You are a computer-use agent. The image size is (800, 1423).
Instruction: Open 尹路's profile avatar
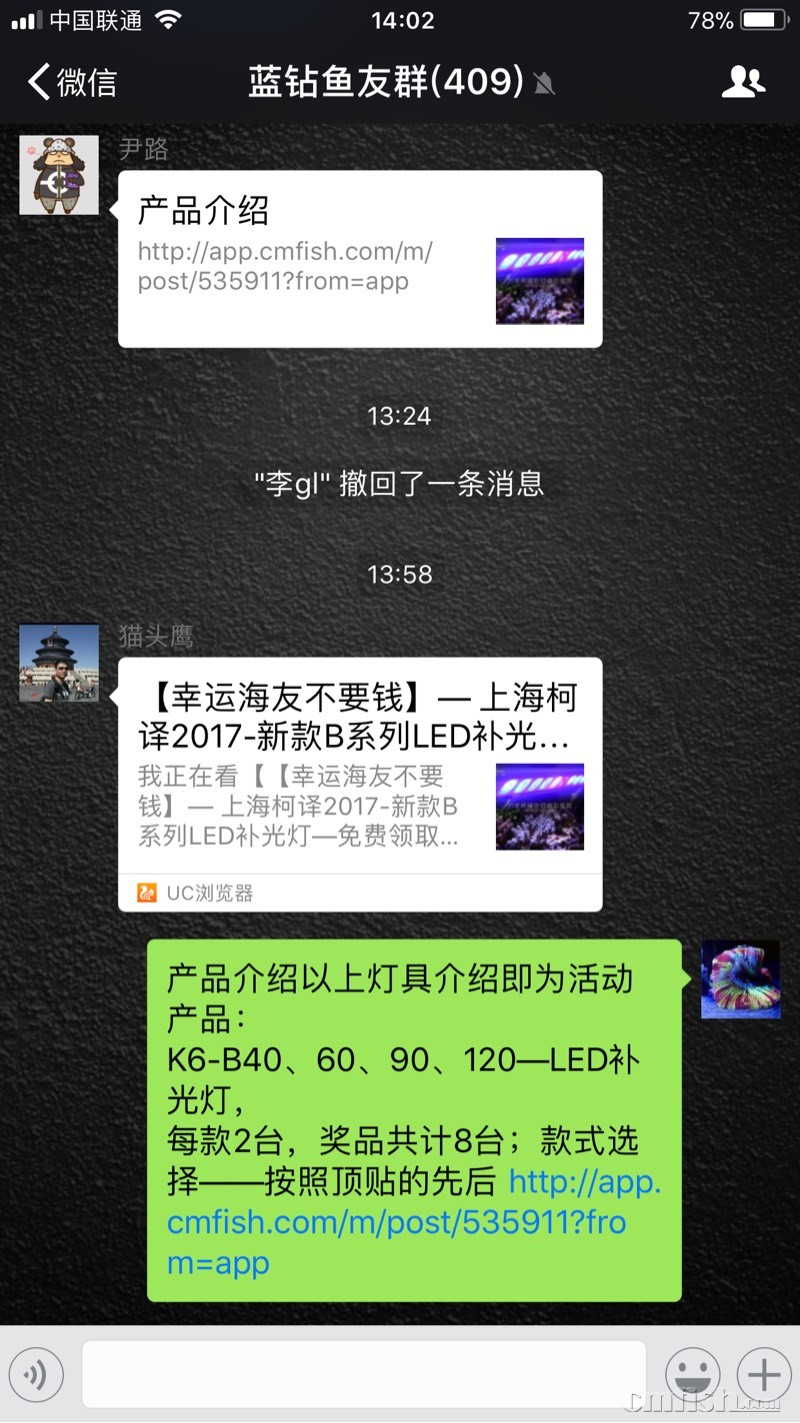click(58, 175)
